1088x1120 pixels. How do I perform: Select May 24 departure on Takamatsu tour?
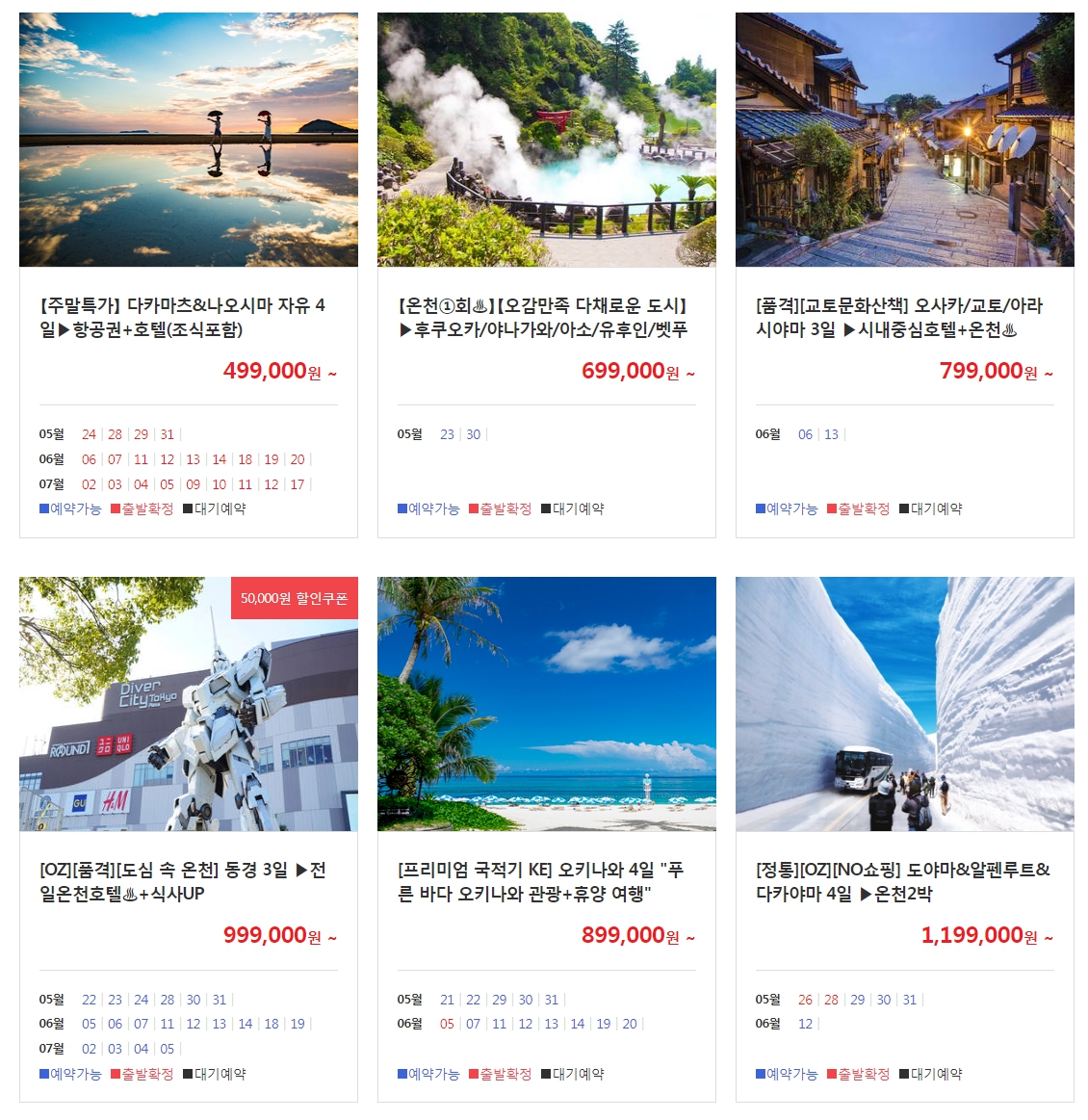[x=88, y=434]
